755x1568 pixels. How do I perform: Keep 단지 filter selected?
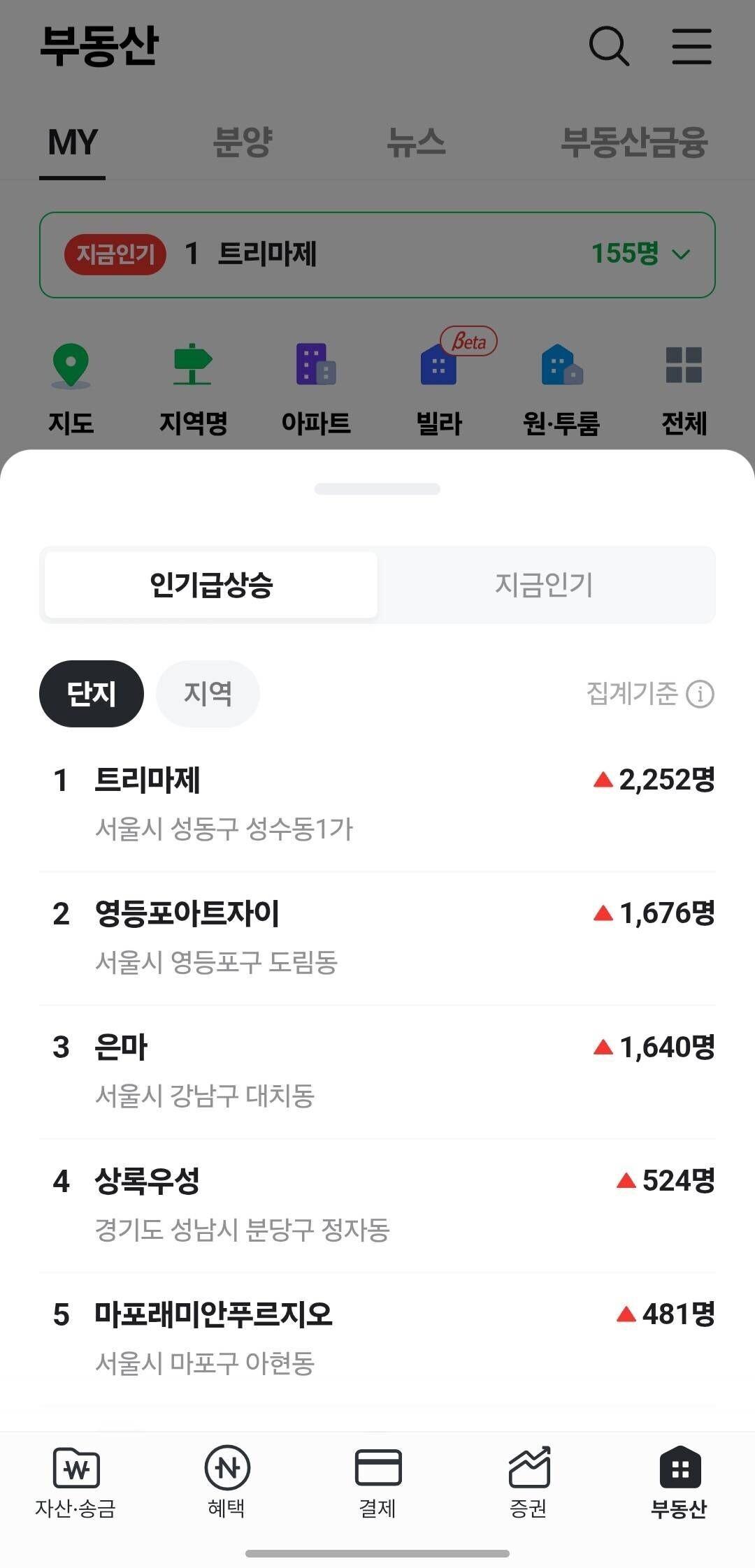point(91,693)
